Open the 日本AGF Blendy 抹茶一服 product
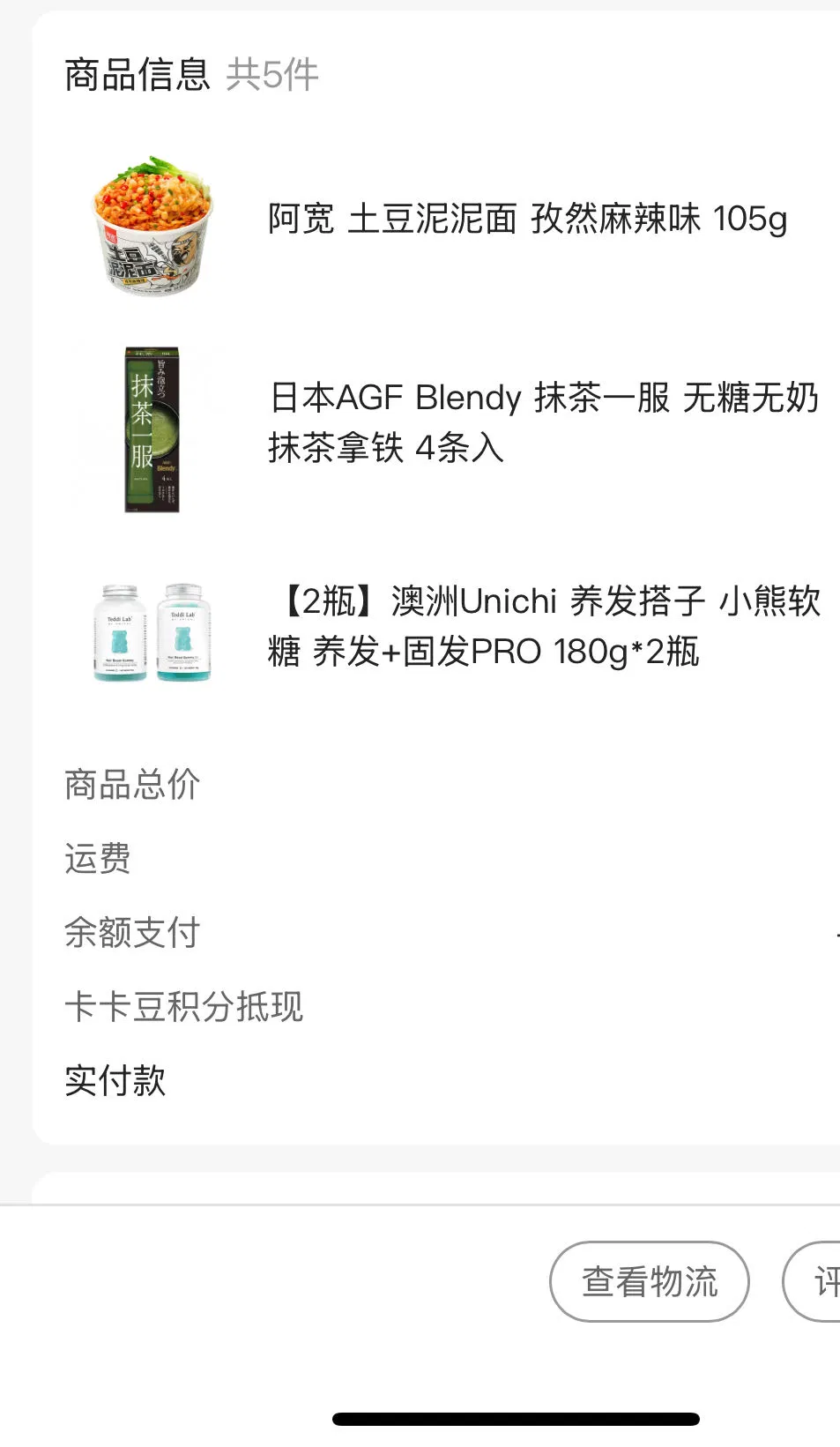 coord(542,423)
